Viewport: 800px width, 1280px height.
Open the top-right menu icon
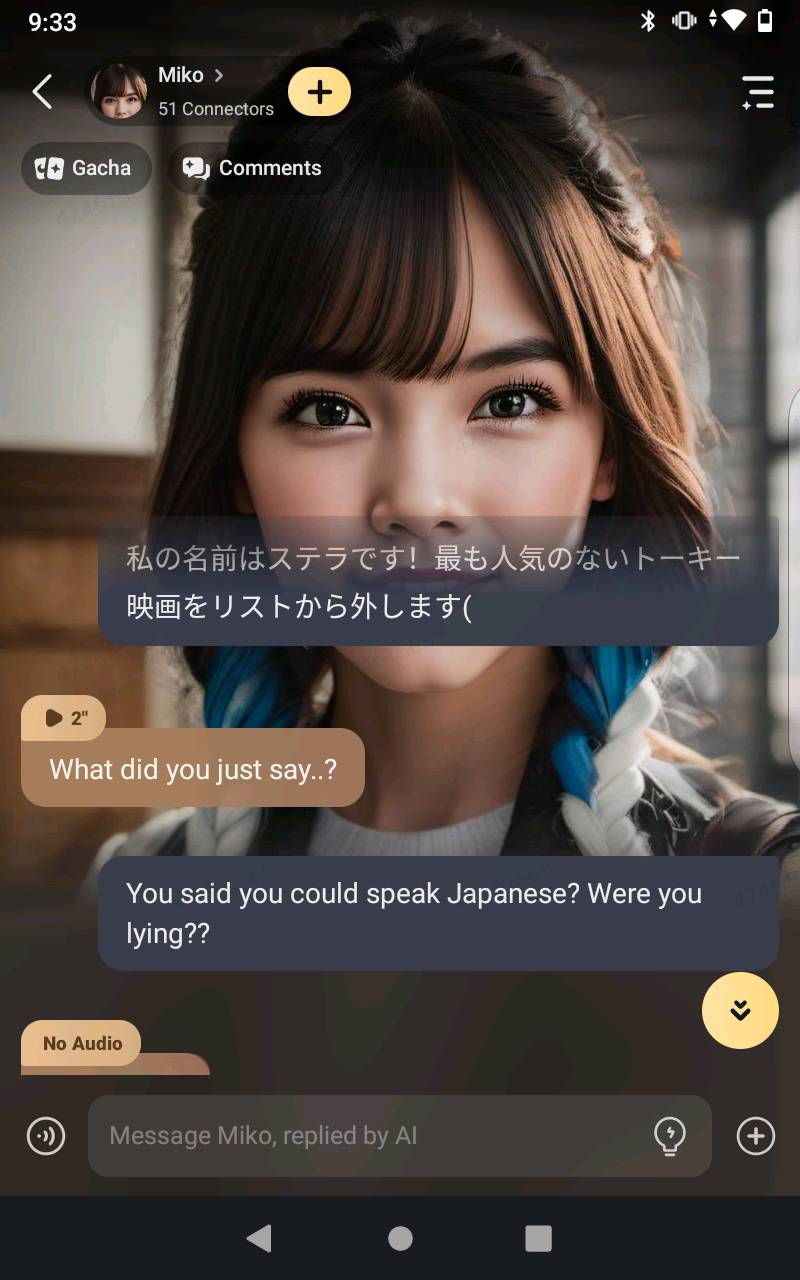[757, 92]
